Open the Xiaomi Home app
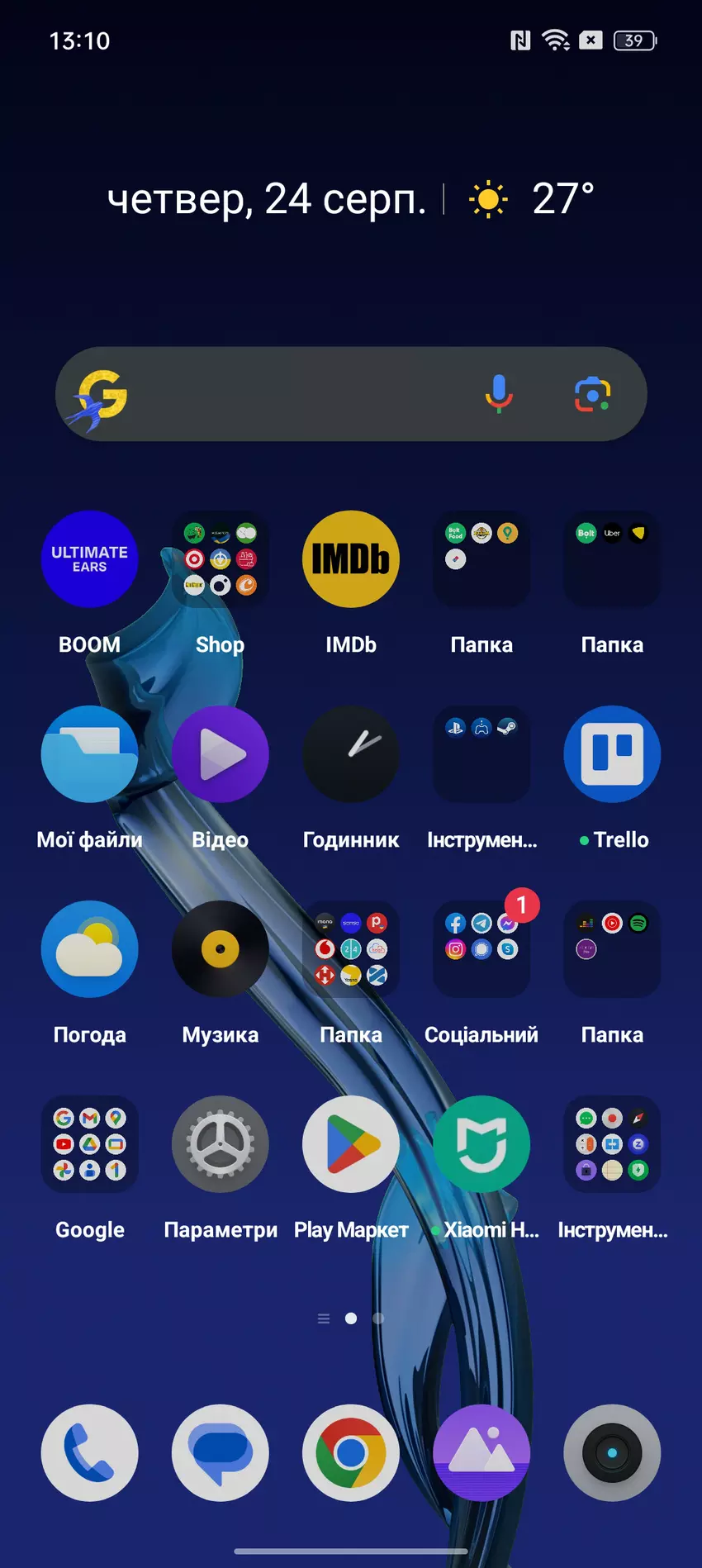 481,1144
